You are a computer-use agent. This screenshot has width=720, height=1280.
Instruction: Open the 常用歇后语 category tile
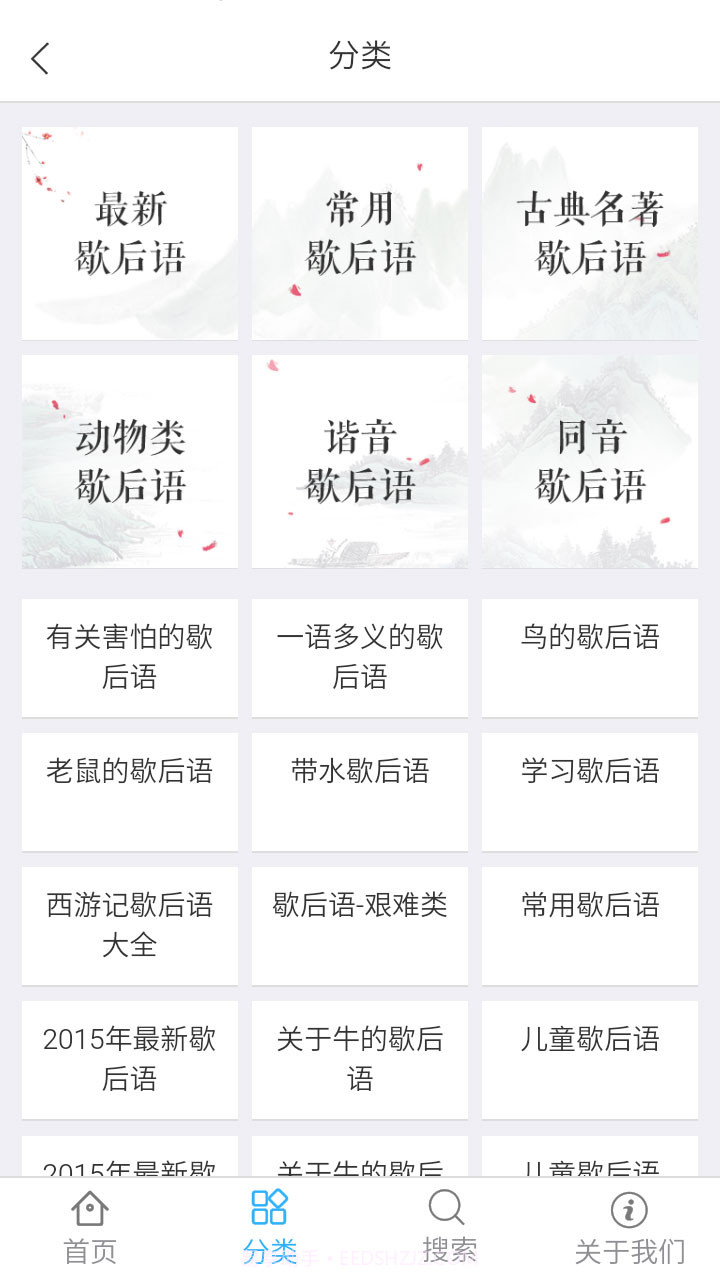click(359, 232)
